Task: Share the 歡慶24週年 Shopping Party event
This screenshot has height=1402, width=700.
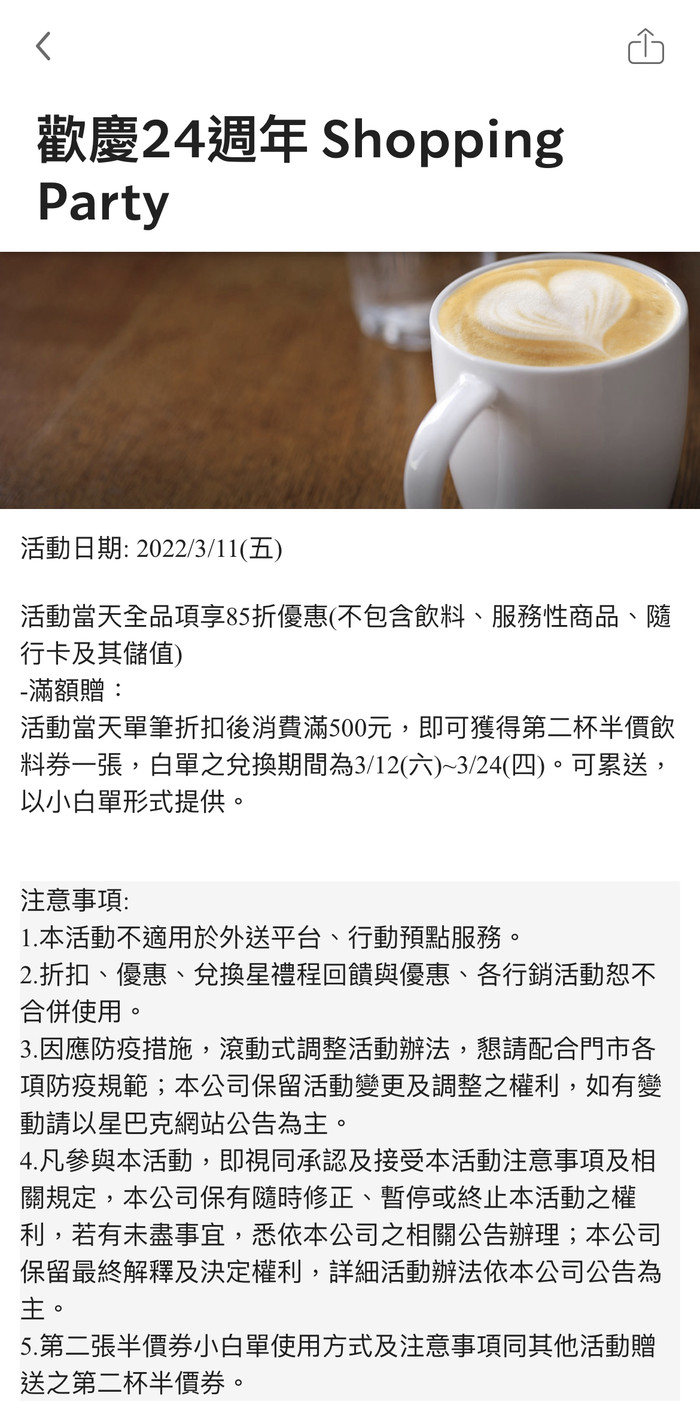Action: tap(645, 46)
